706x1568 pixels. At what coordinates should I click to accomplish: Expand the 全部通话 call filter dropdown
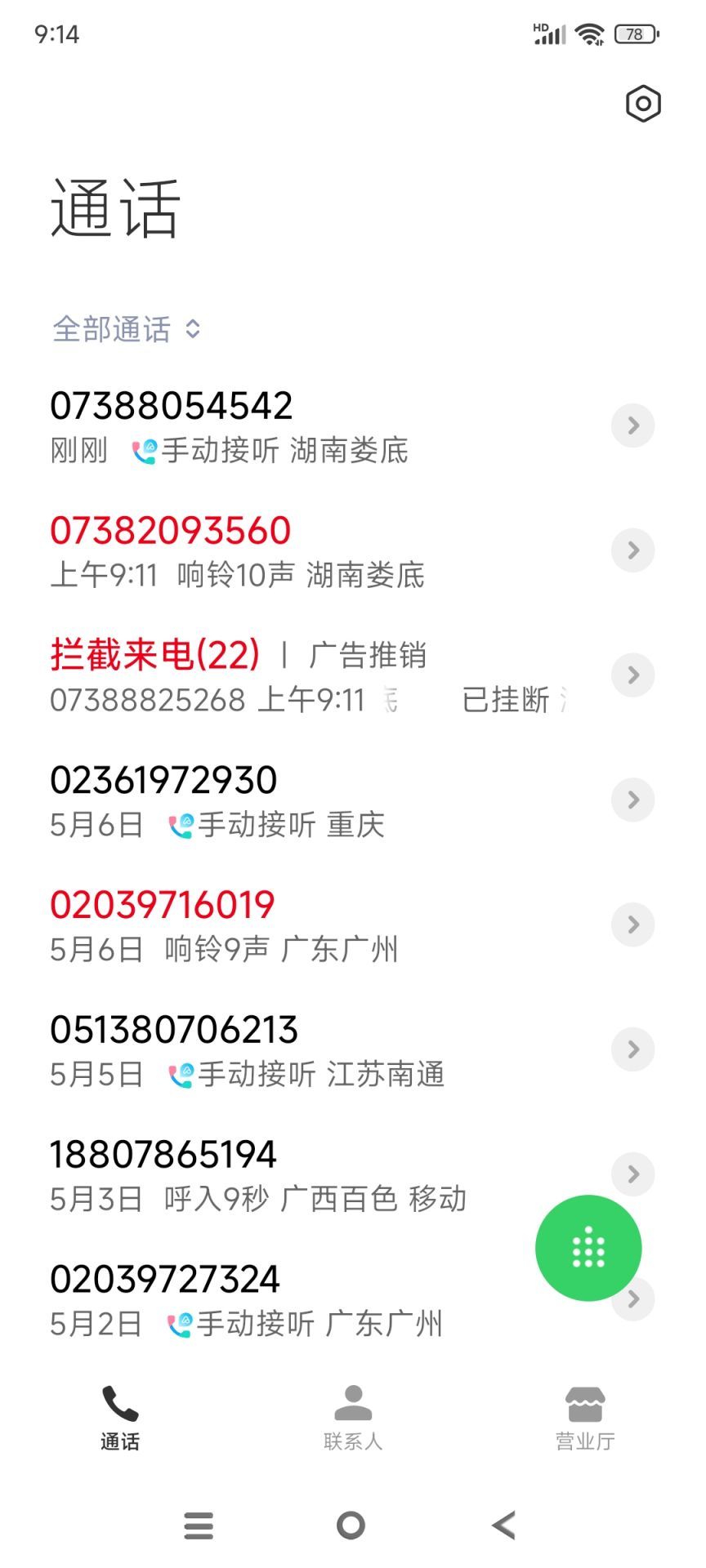tap(127, 329)
